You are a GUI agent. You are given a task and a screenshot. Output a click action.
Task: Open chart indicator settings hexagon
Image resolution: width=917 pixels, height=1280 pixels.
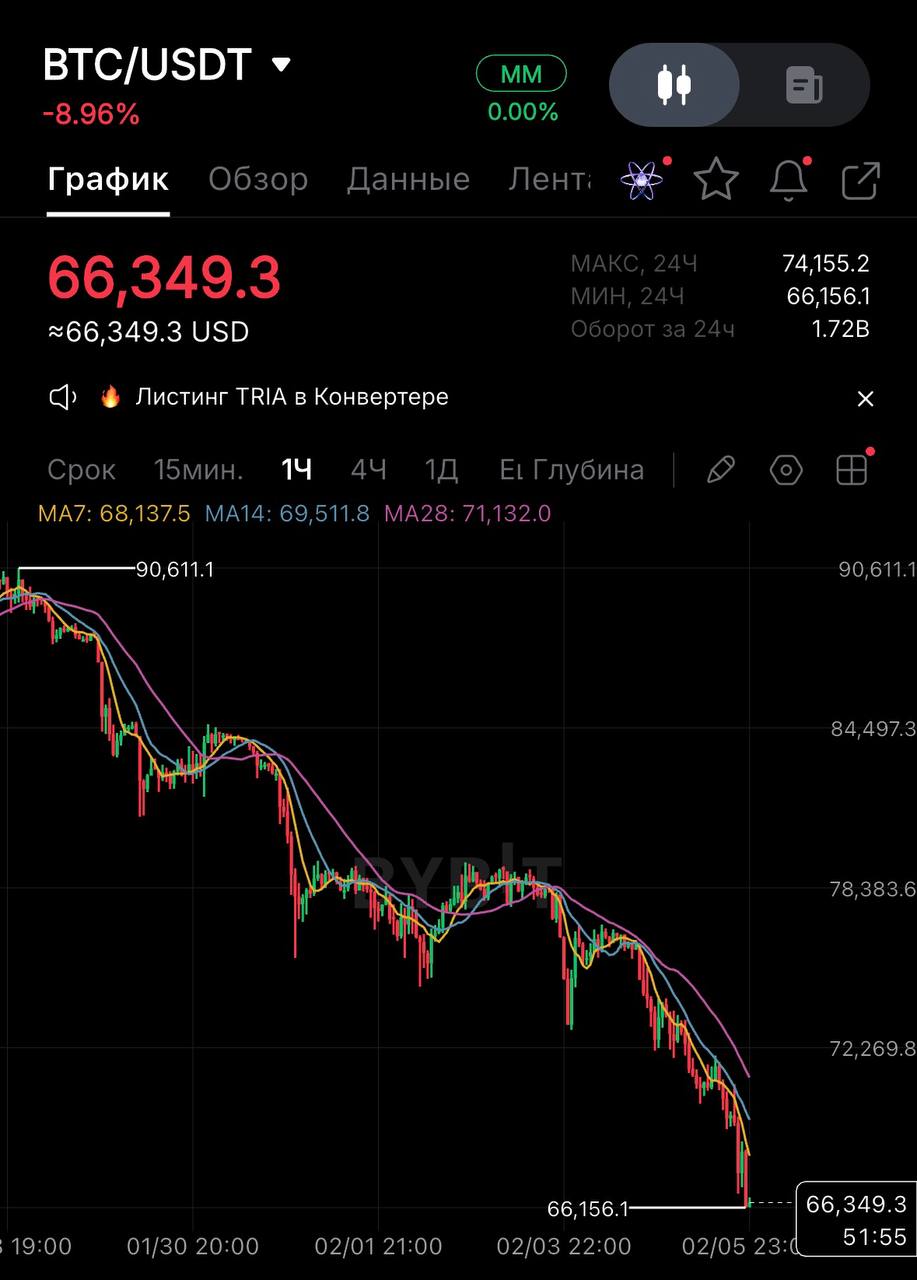pyautogui.click(x=787, y=470)
